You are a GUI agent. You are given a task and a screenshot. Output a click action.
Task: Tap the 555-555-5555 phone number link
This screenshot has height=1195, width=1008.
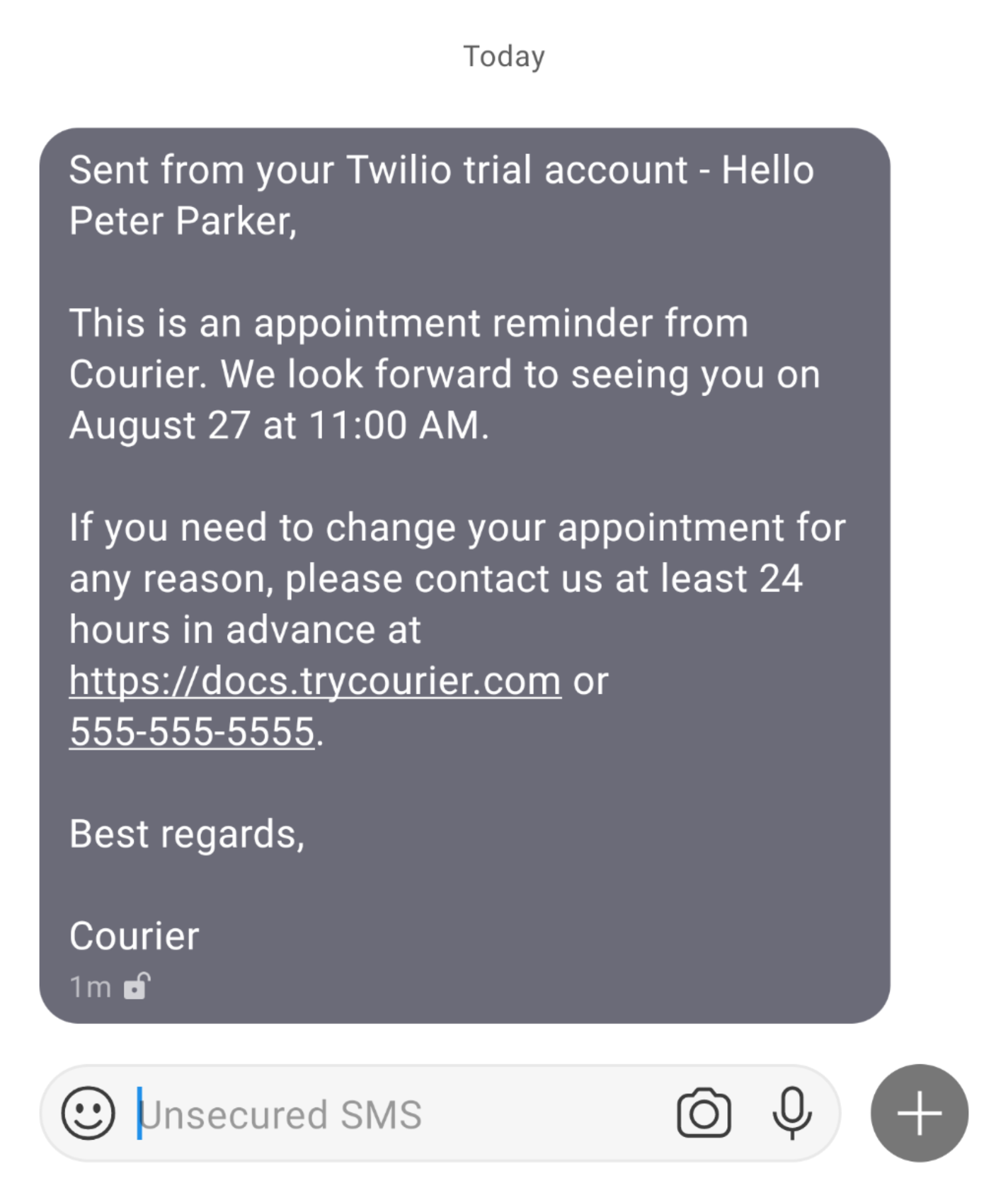[192, 732]
